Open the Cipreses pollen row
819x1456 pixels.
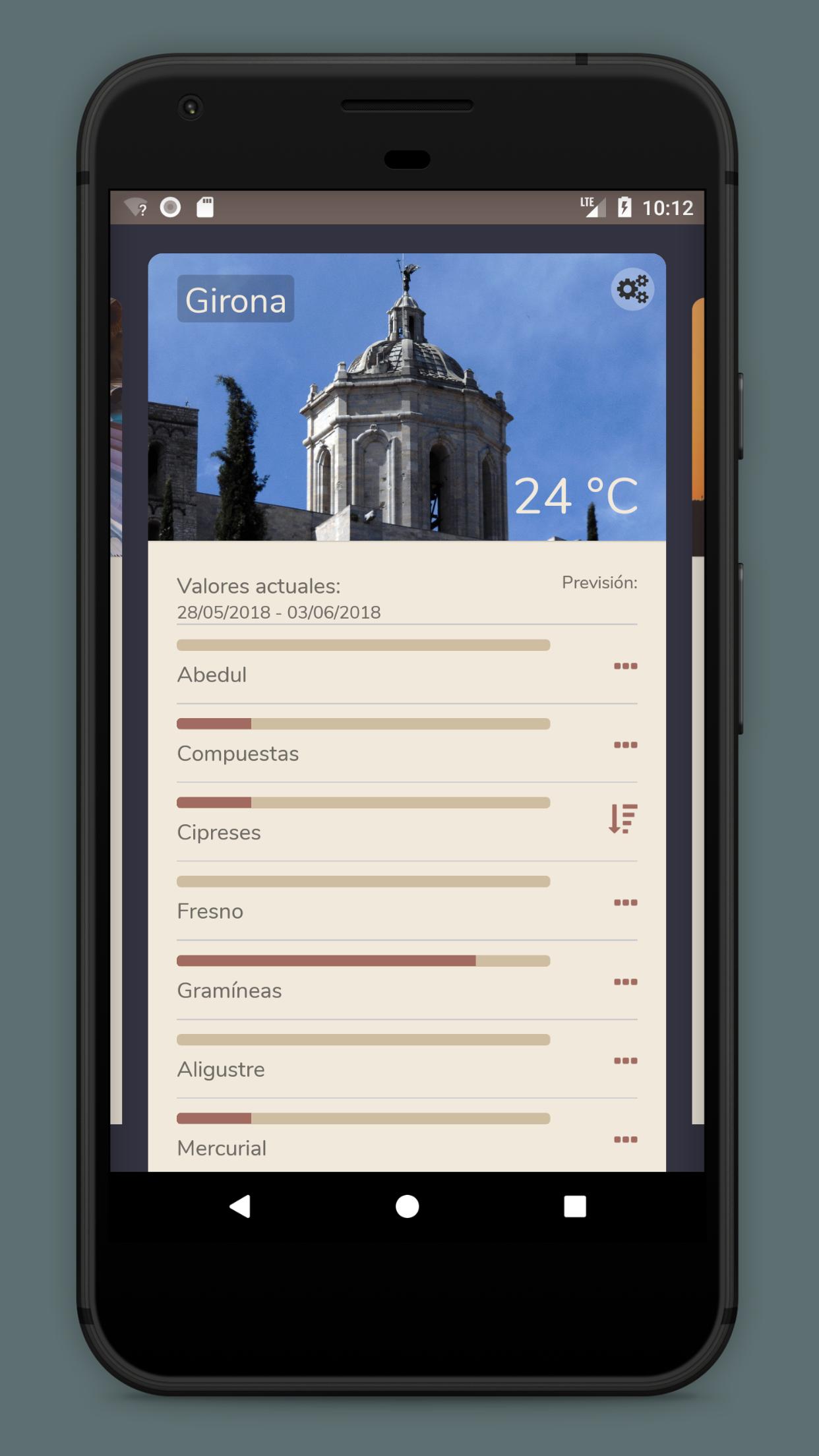406,822
